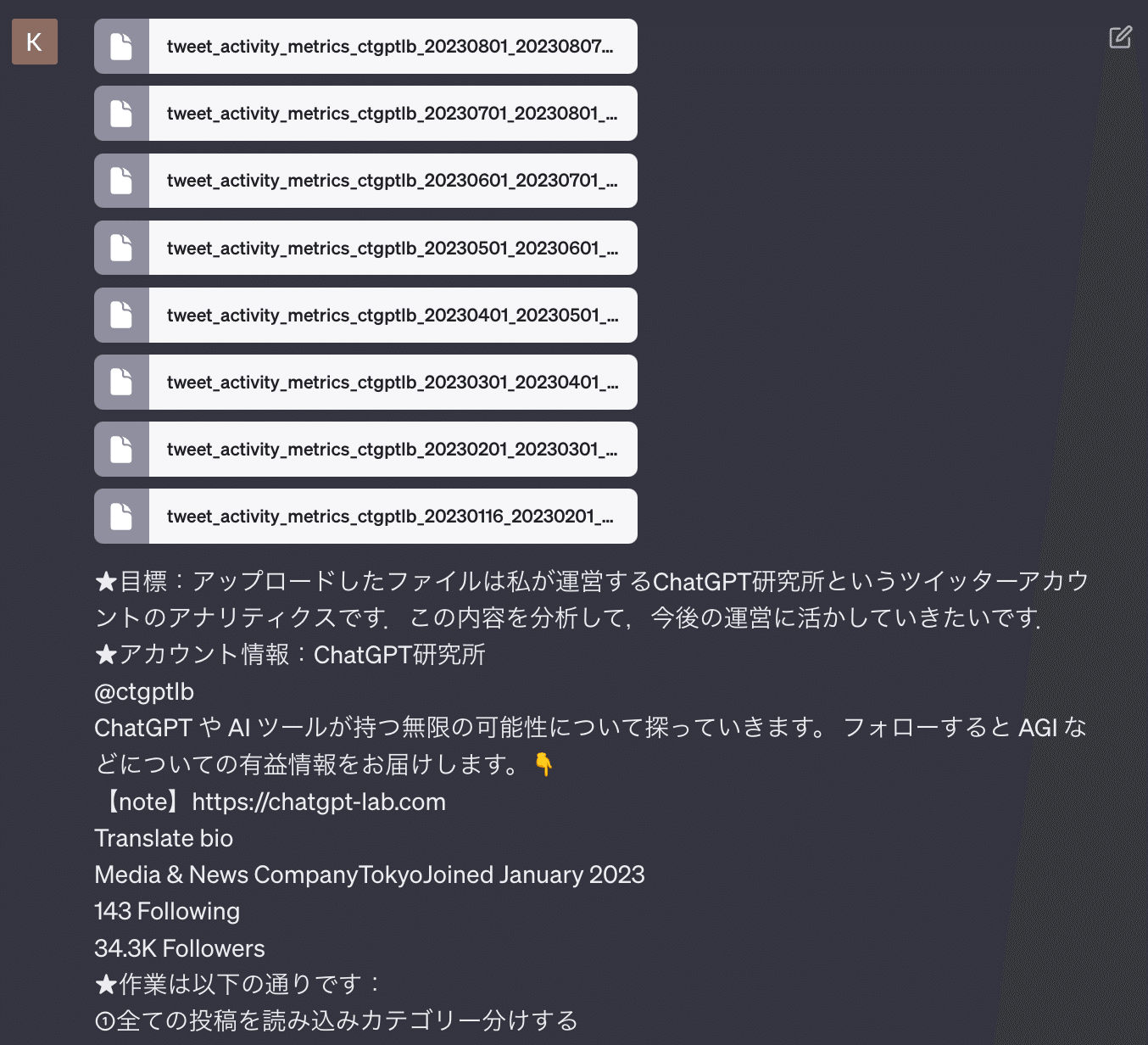Open file tweet_activity_metrics_ctgptlb_20230401_20230501
1148x1045 pixels.
point(365,316)
